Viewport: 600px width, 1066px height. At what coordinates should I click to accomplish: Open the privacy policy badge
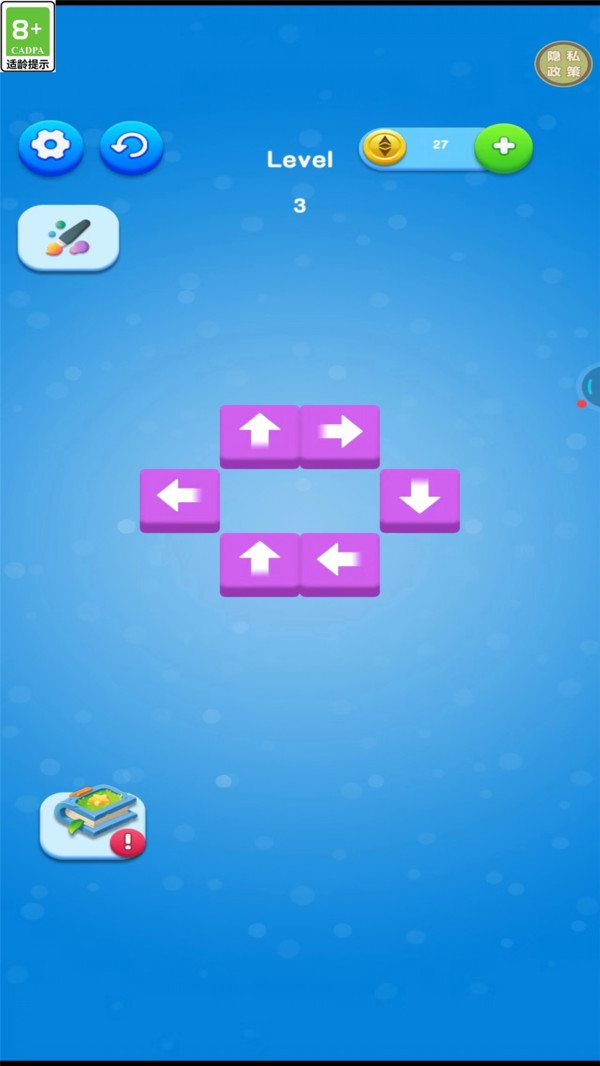click(563, 64)
